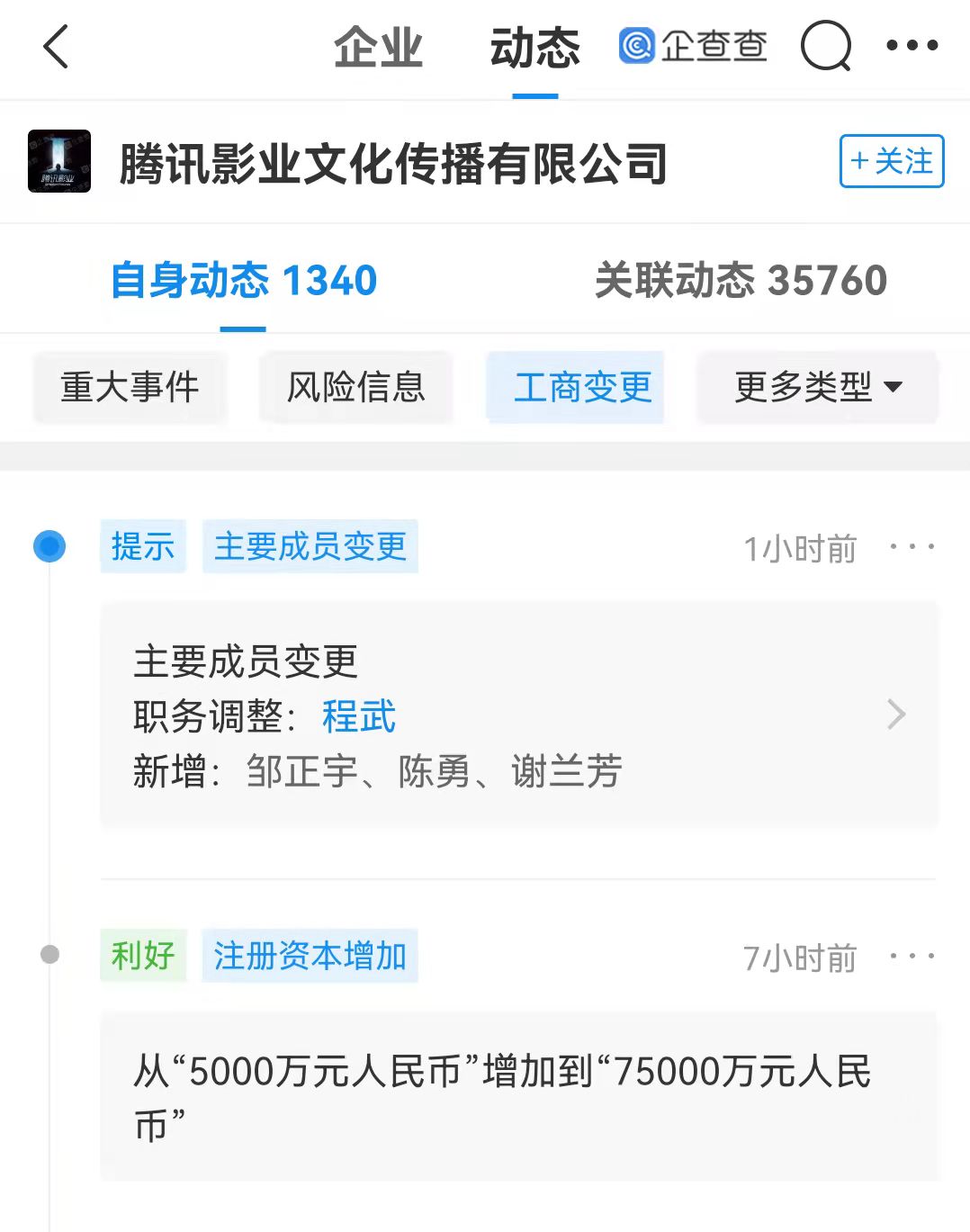Switch to the 企业 tab
The image size is (970, 1232).
pyautogui.click(x=378, y=49)
